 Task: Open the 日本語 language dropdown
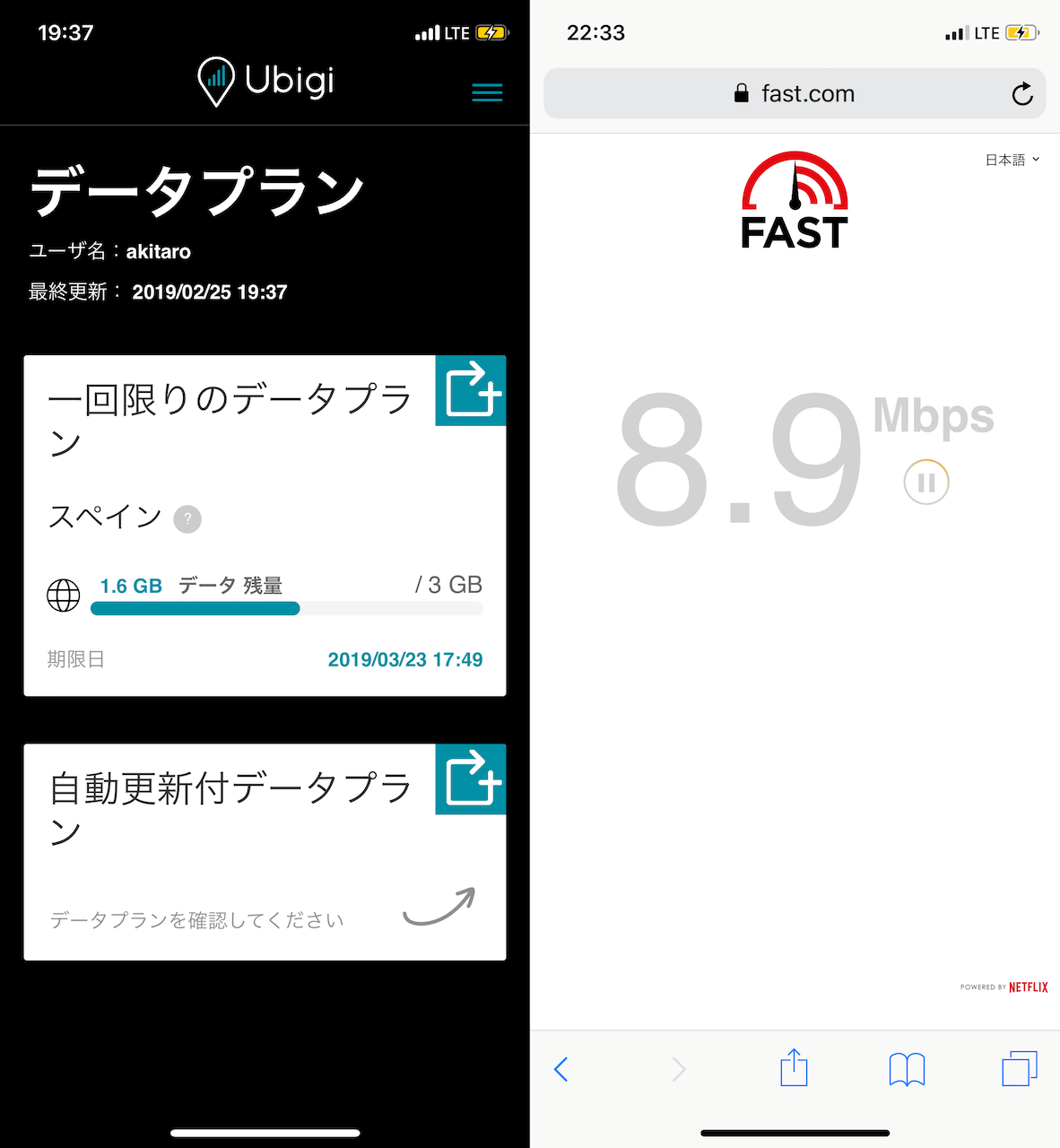tap(1012, 160)
